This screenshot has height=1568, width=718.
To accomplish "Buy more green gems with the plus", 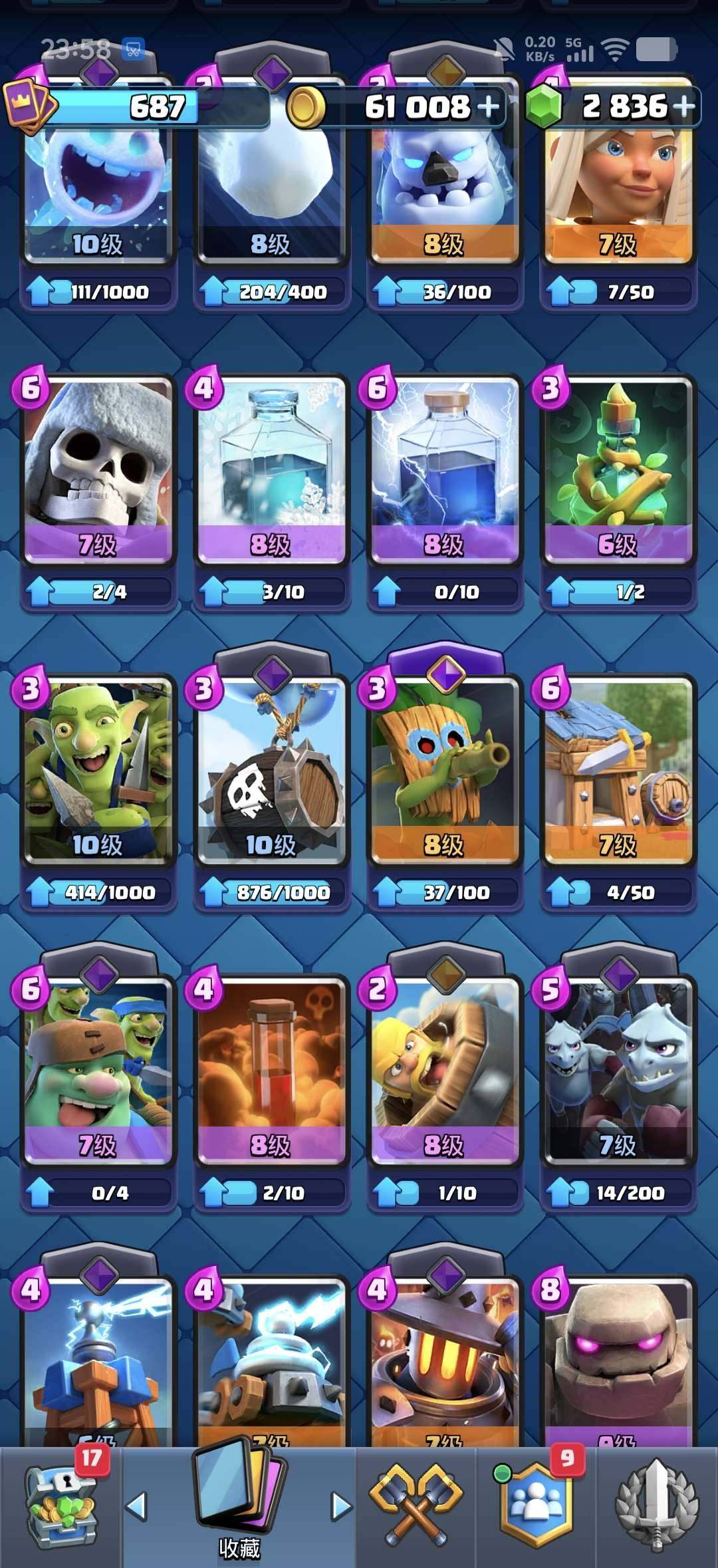I will pyautogui.click(x=684, y=106).
